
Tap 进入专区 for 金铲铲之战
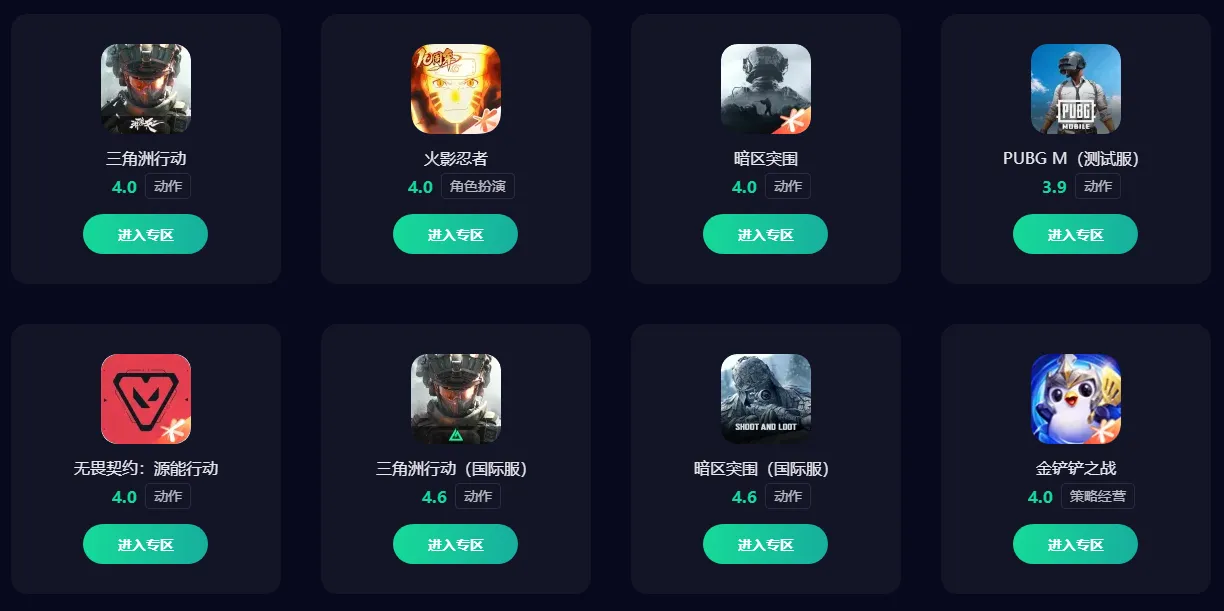1075,544
